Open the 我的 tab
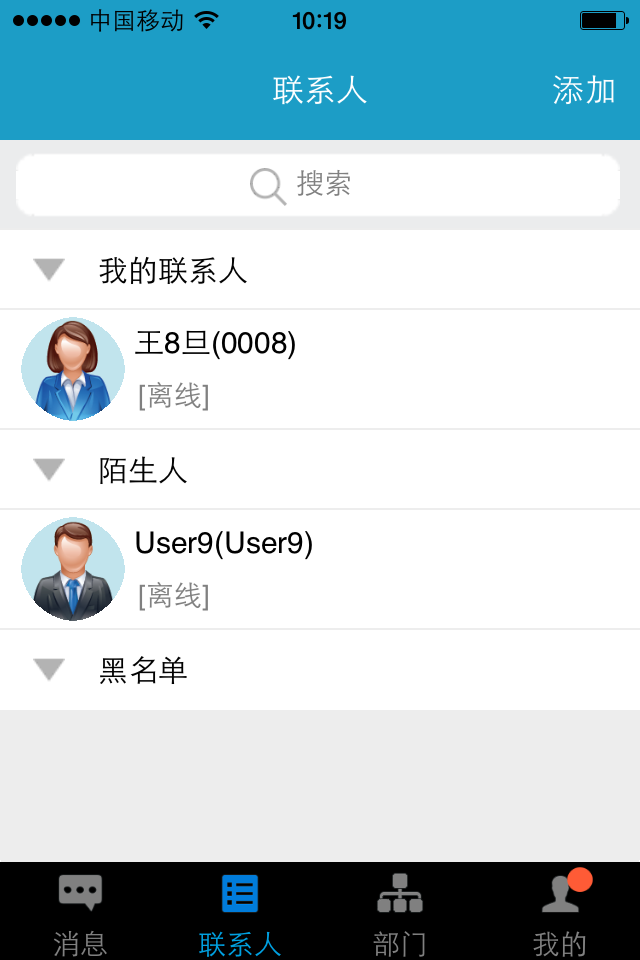This screenshot has width=640, height=960. pyautogui.click(x=560, y=912)
